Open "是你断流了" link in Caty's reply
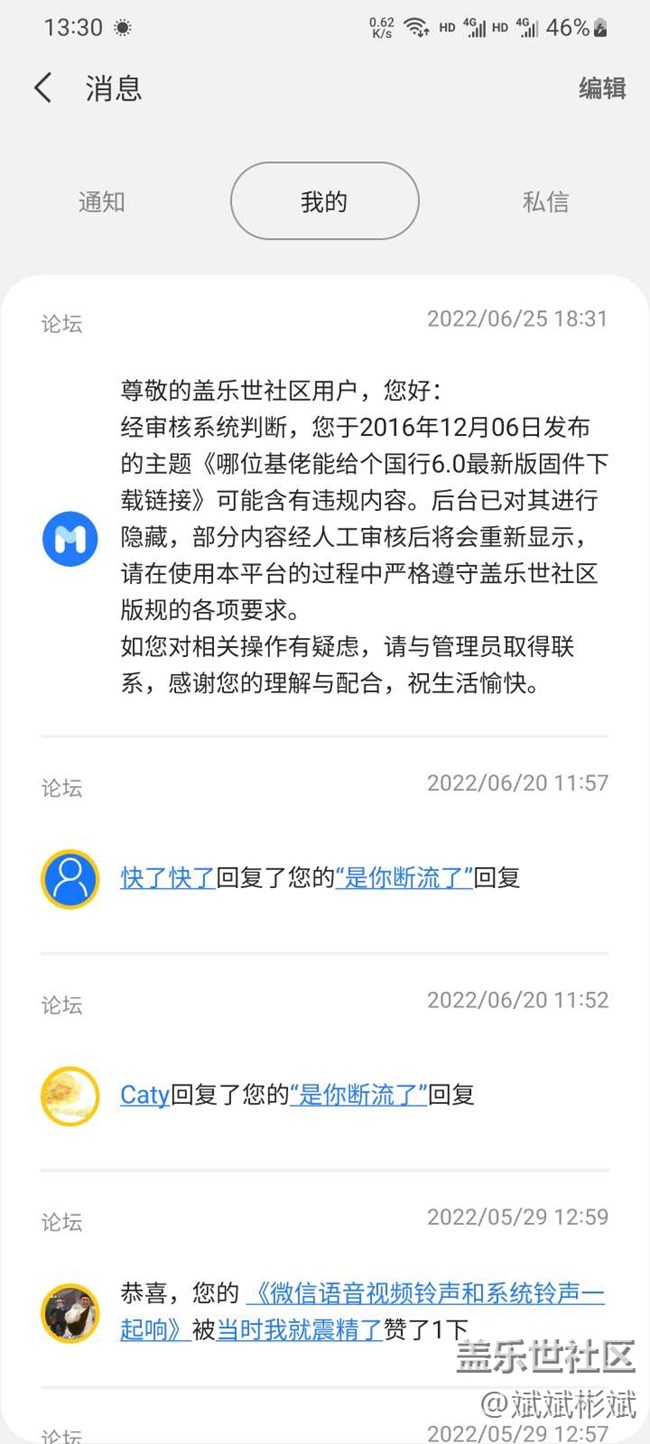 (359, 1095)
